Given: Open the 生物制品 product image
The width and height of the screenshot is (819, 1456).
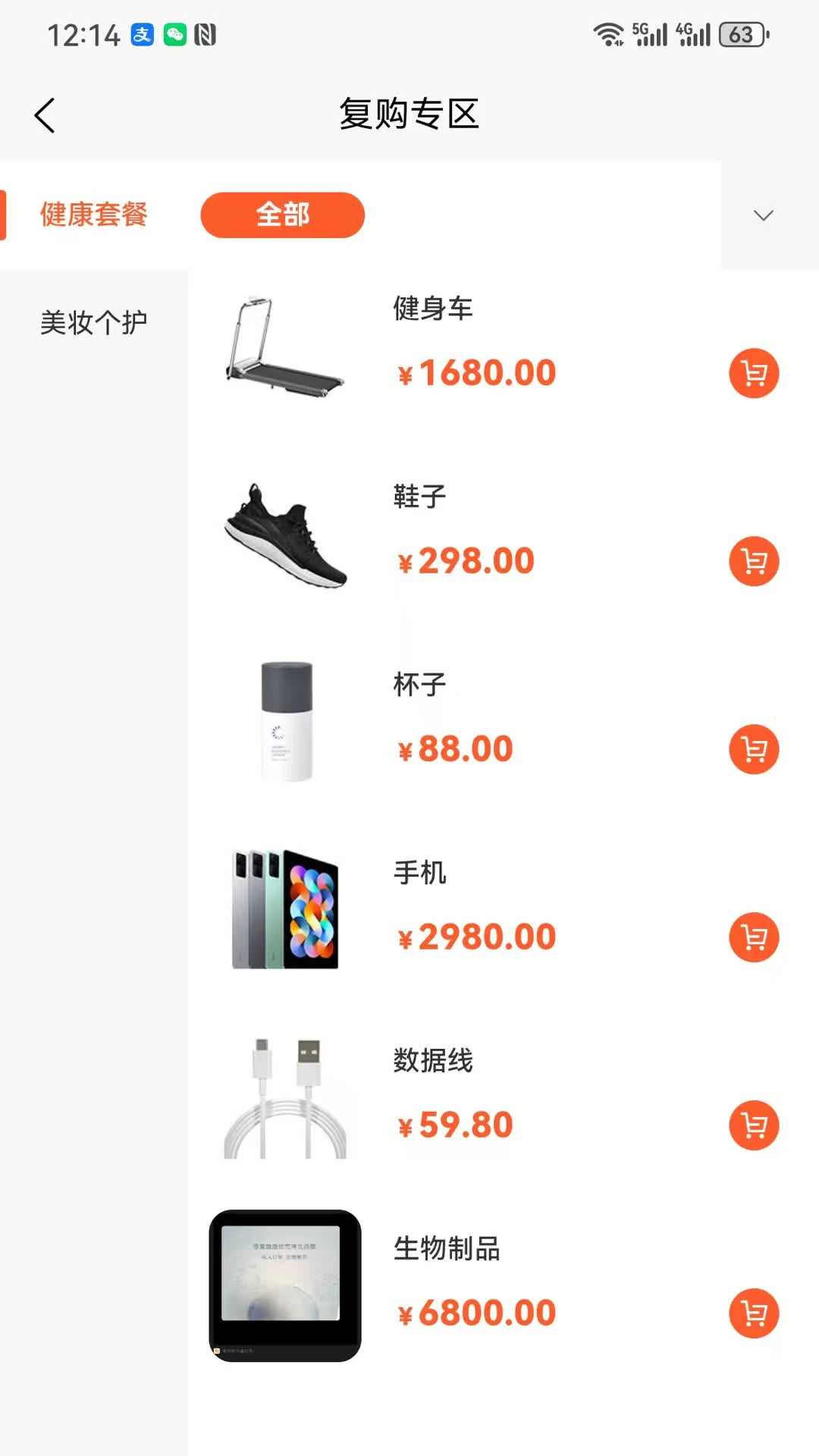Looking at the screenshot, I should click(x=285, y=1286).
